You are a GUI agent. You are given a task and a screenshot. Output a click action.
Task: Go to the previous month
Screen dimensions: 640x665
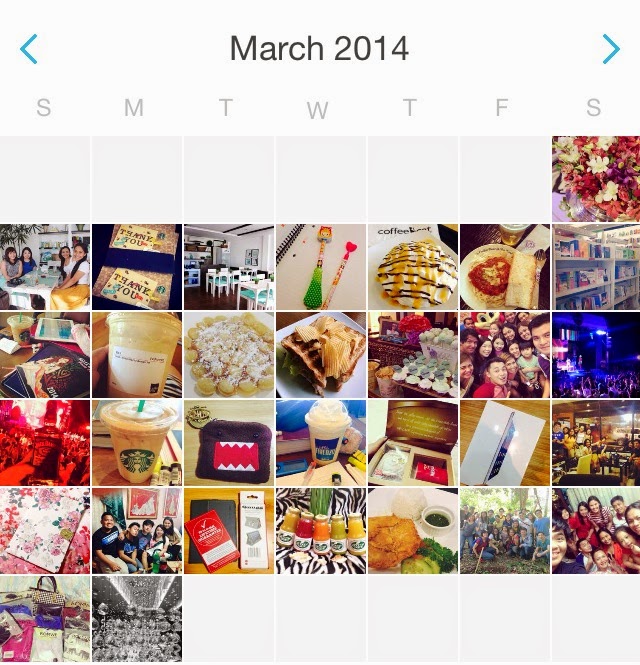point(29,49)
